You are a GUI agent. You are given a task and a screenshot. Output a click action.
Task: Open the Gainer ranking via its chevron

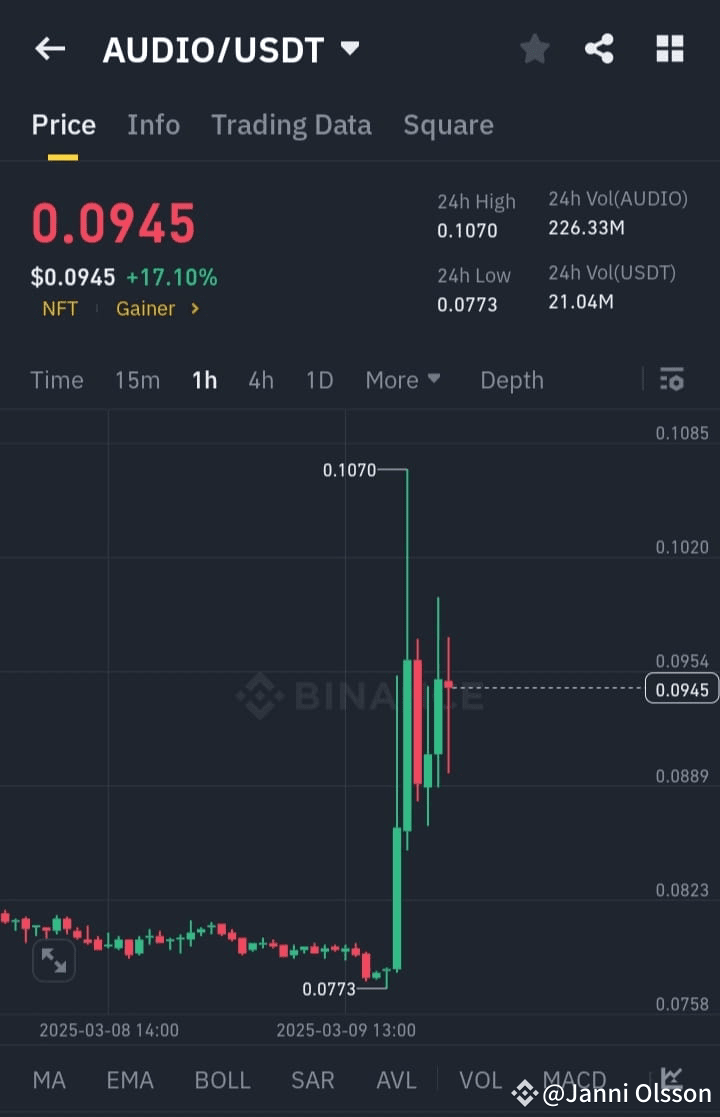click(x=195, y=309)
